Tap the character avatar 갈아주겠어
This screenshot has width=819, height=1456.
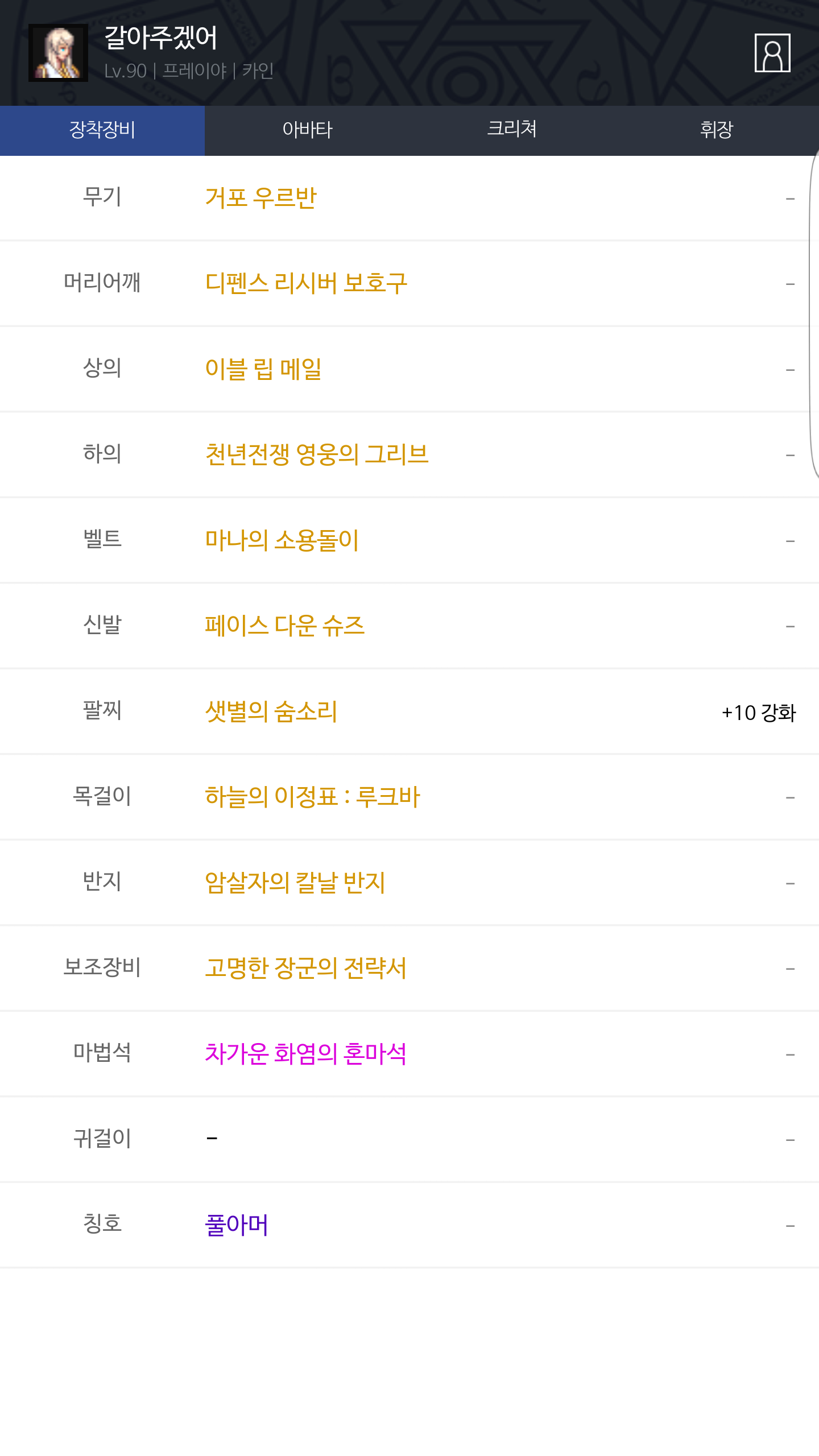point(58,53)
